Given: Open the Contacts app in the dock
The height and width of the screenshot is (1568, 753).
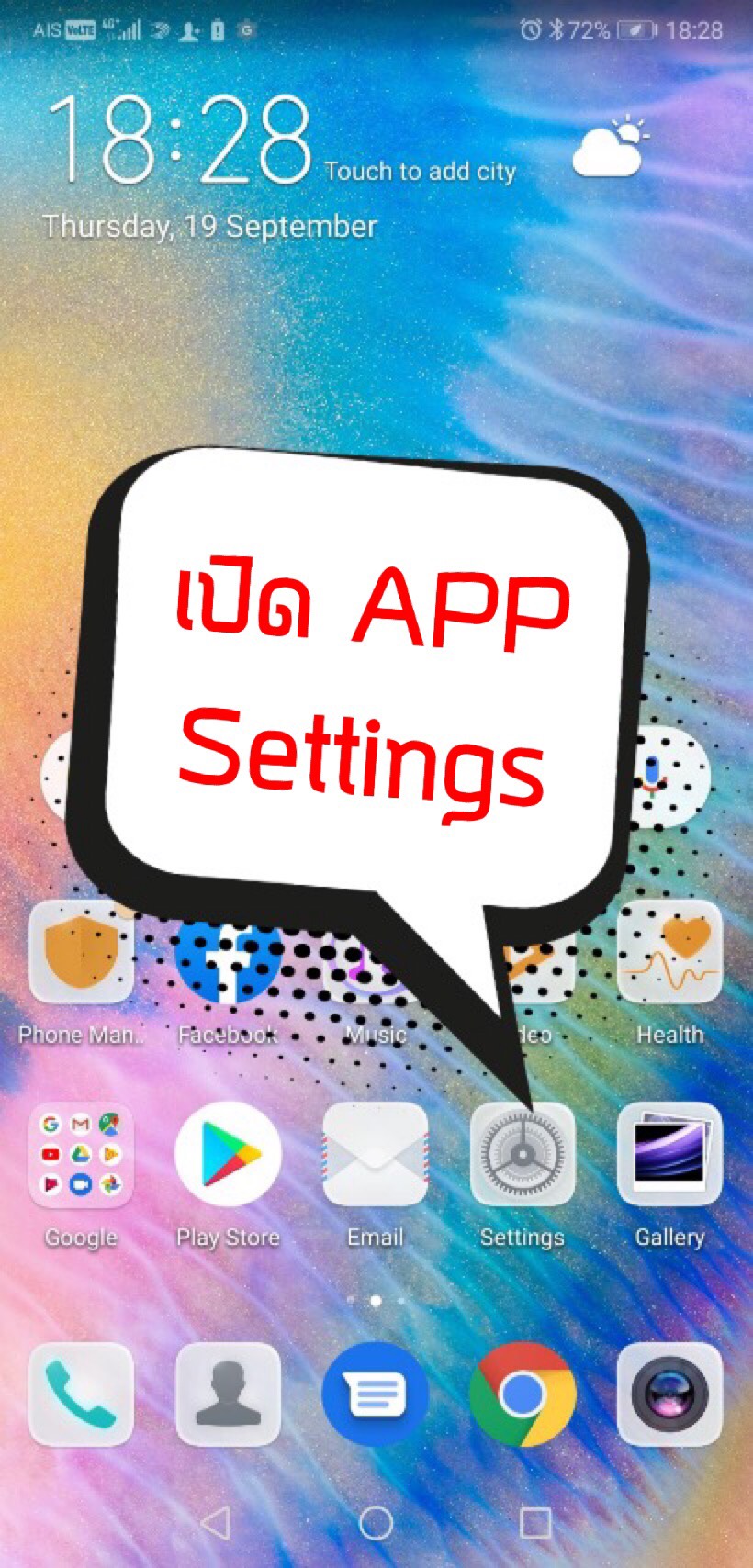Looking at the screenshot, I should (x=228, y=1394).
